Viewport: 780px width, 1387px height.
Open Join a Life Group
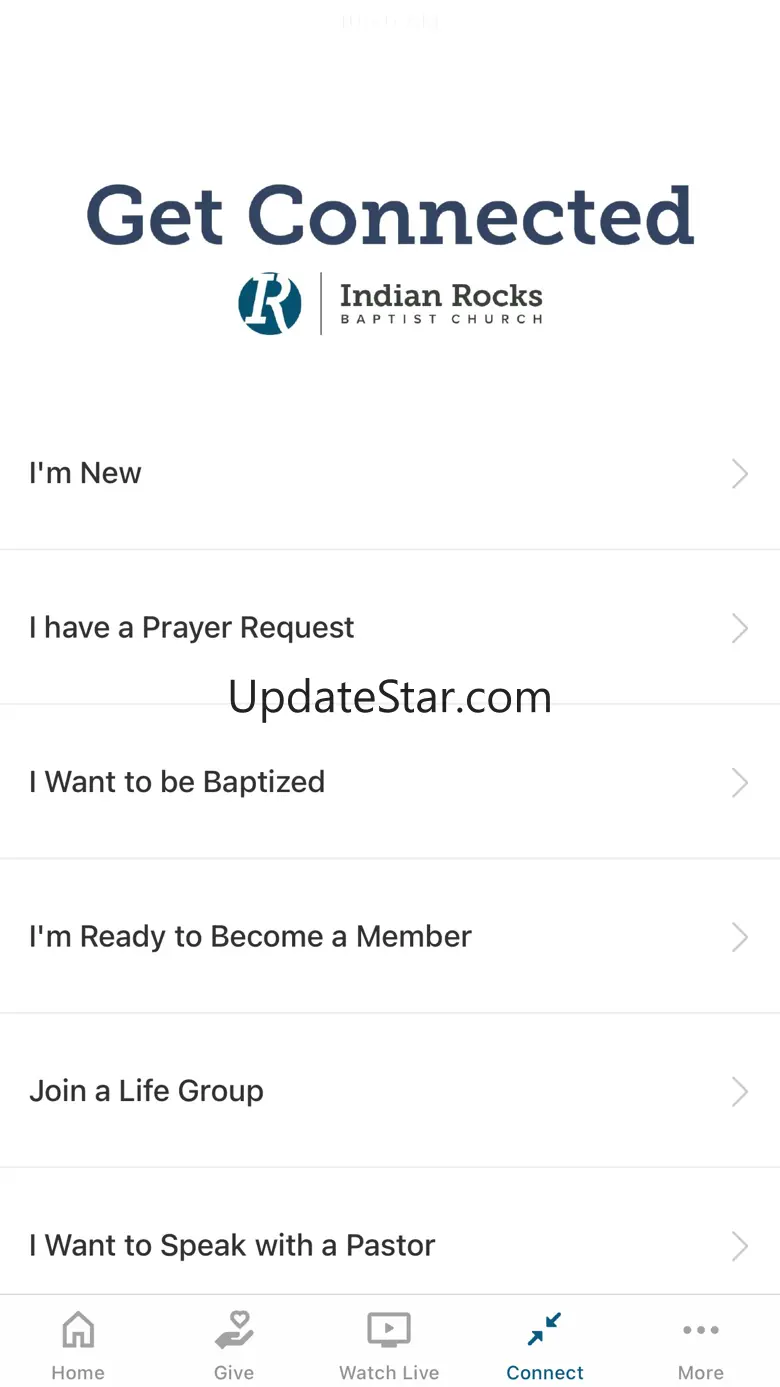click(x=389, y=1091)
